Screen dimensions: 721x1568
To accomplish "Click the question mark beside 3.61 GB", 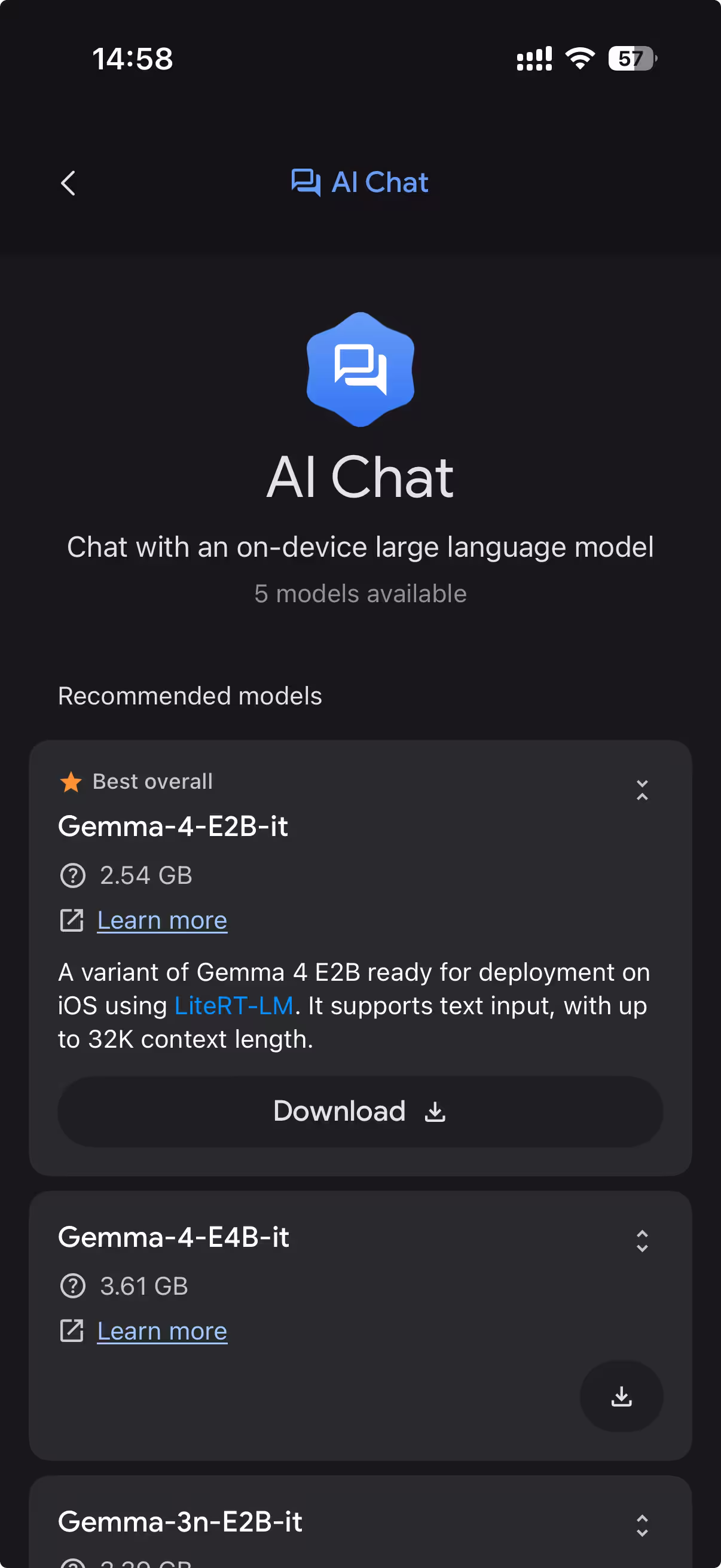I will tap(72, 1286).
